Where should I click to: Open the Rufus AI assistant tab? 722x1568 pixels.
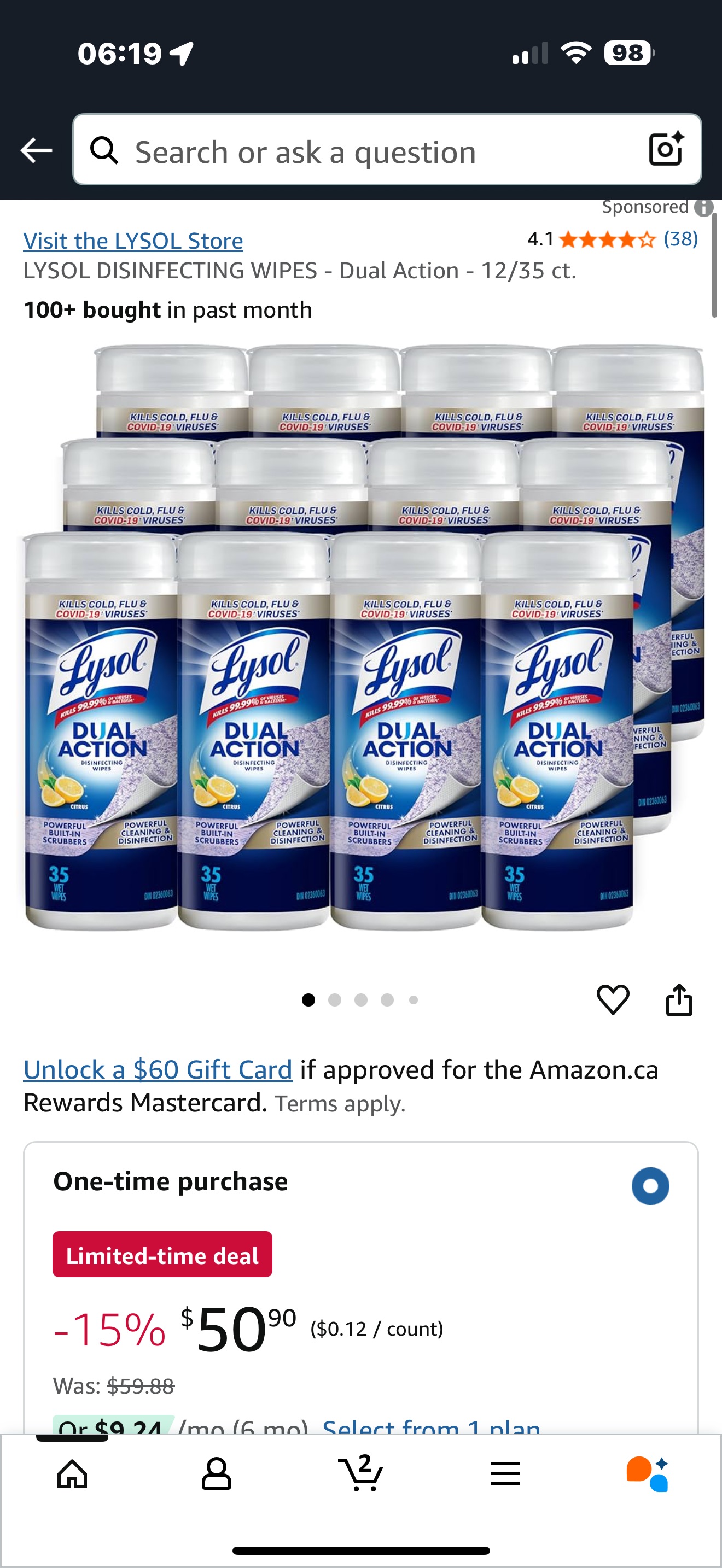tap(648, 1475)
